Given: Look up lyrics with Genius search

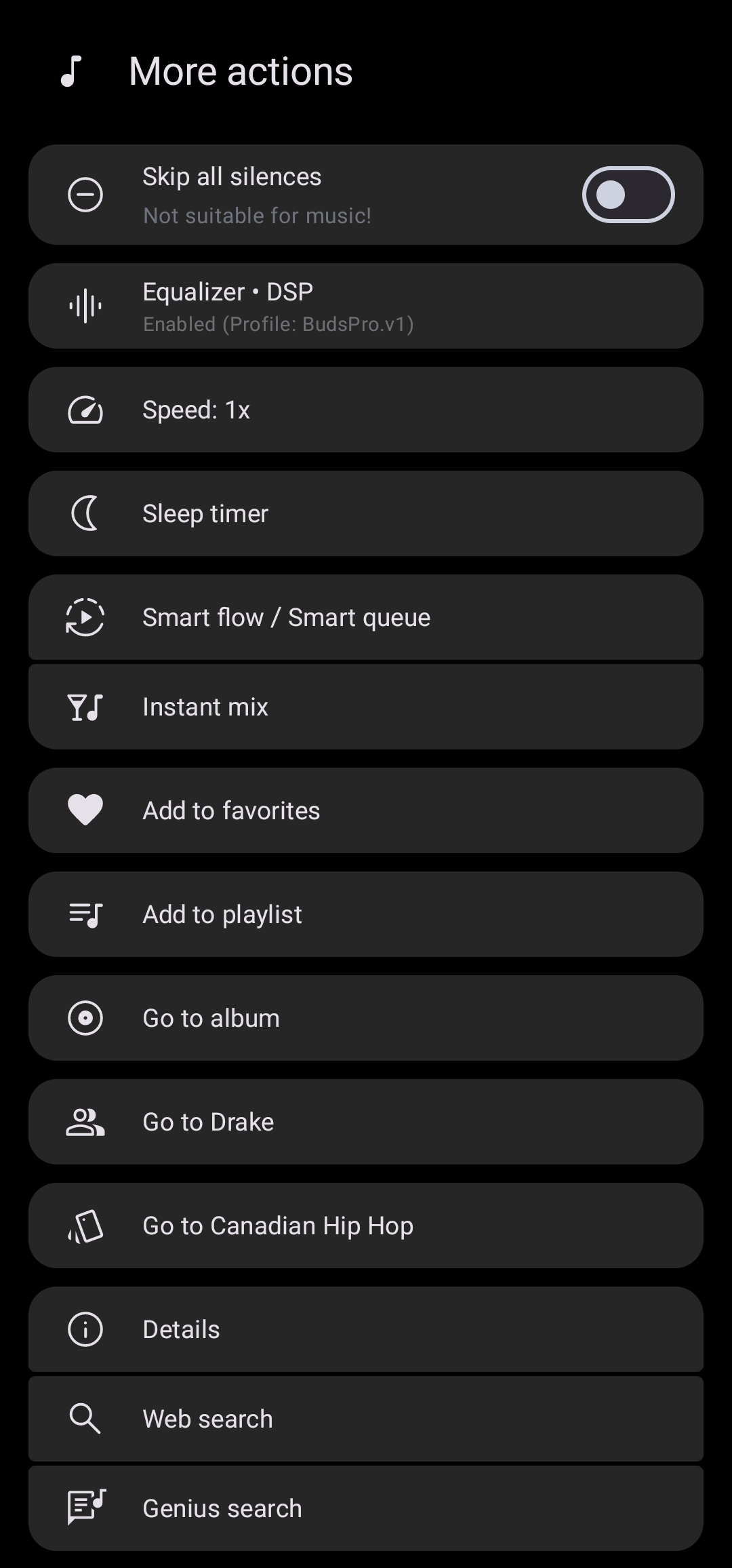Looking at the screenshot, I should tap(366, 1508).
